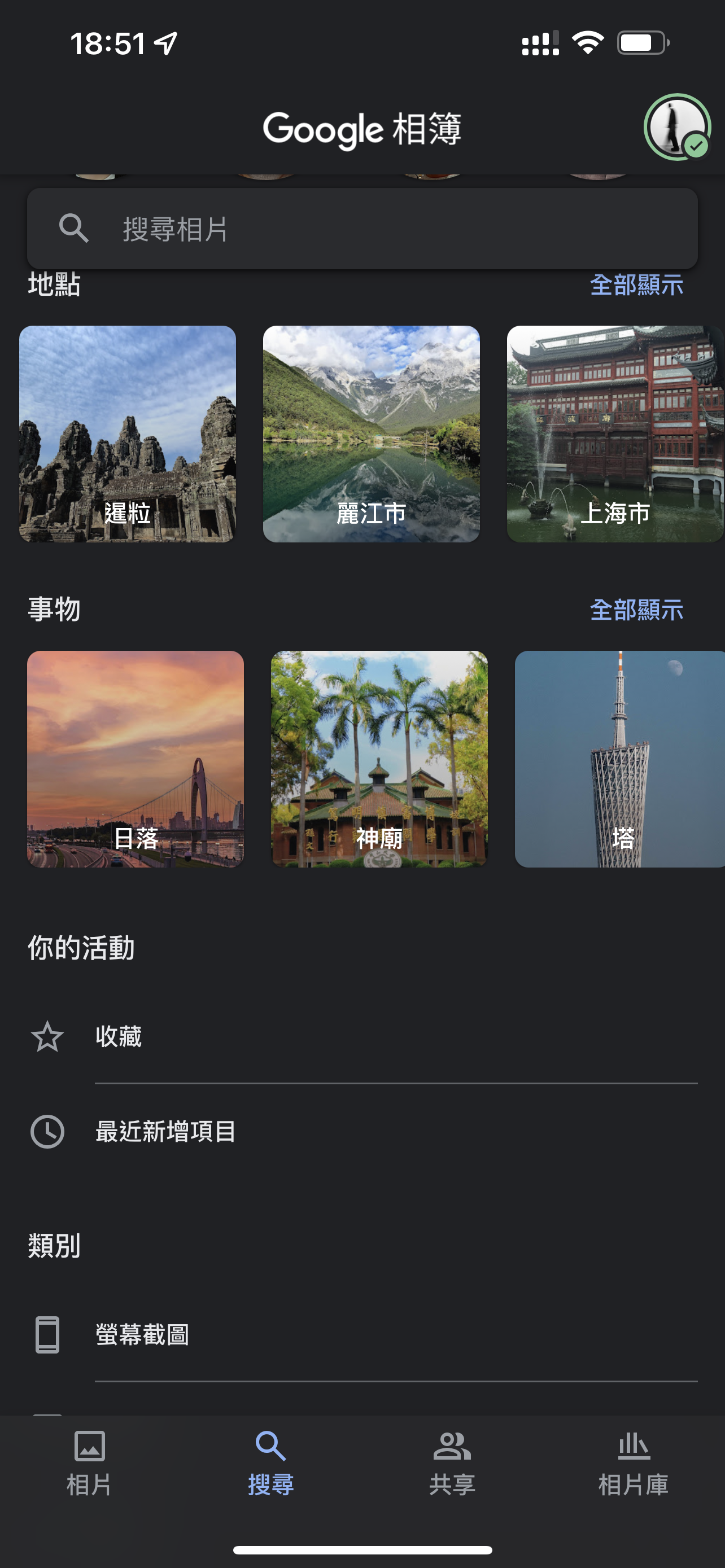Select the 搜尋 tab
The height and width of the screenshot is (1568, 725).
coord(271,1462)
